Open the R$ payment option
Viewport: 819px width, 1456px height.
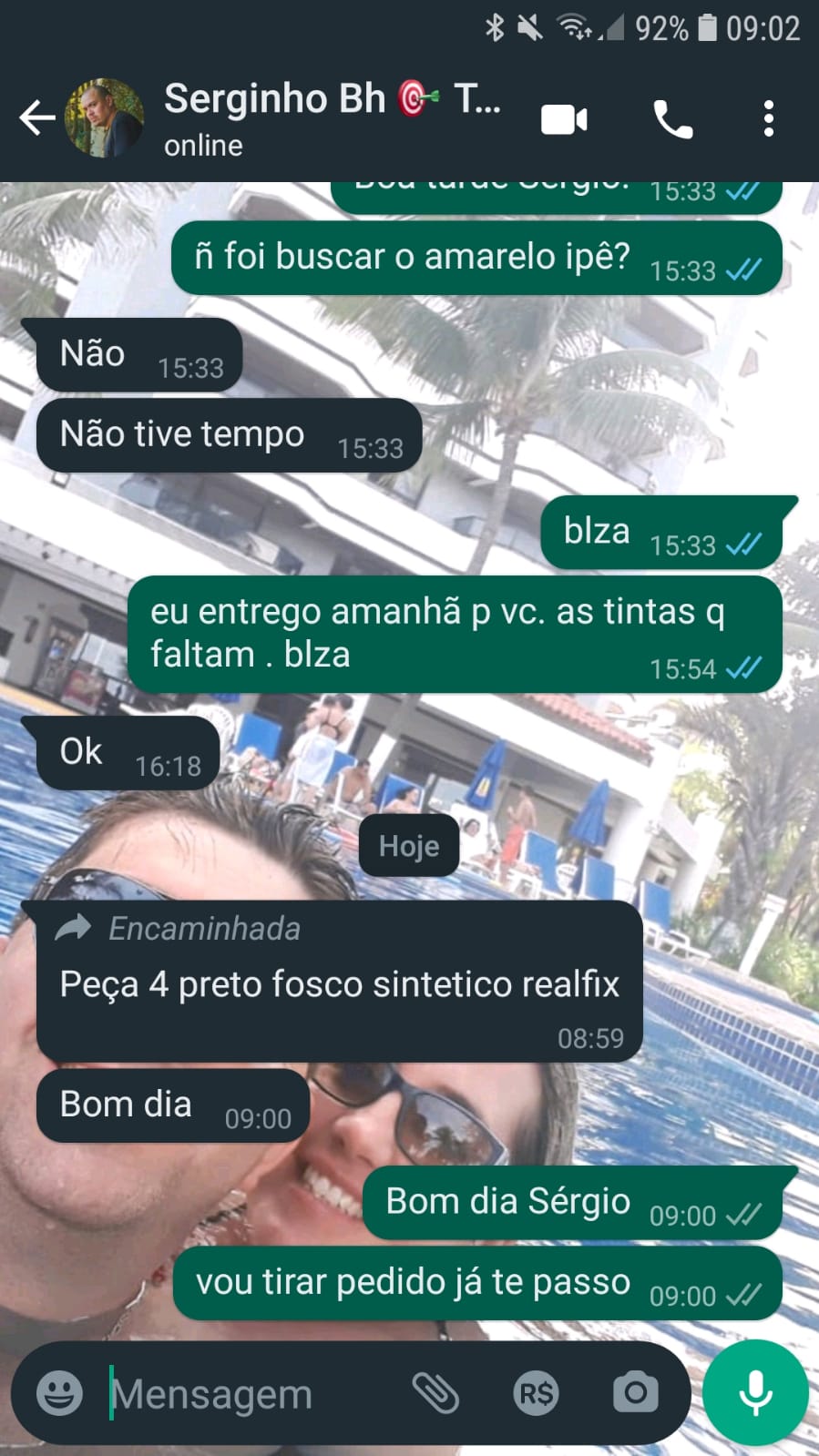[x=536, y=1393]
